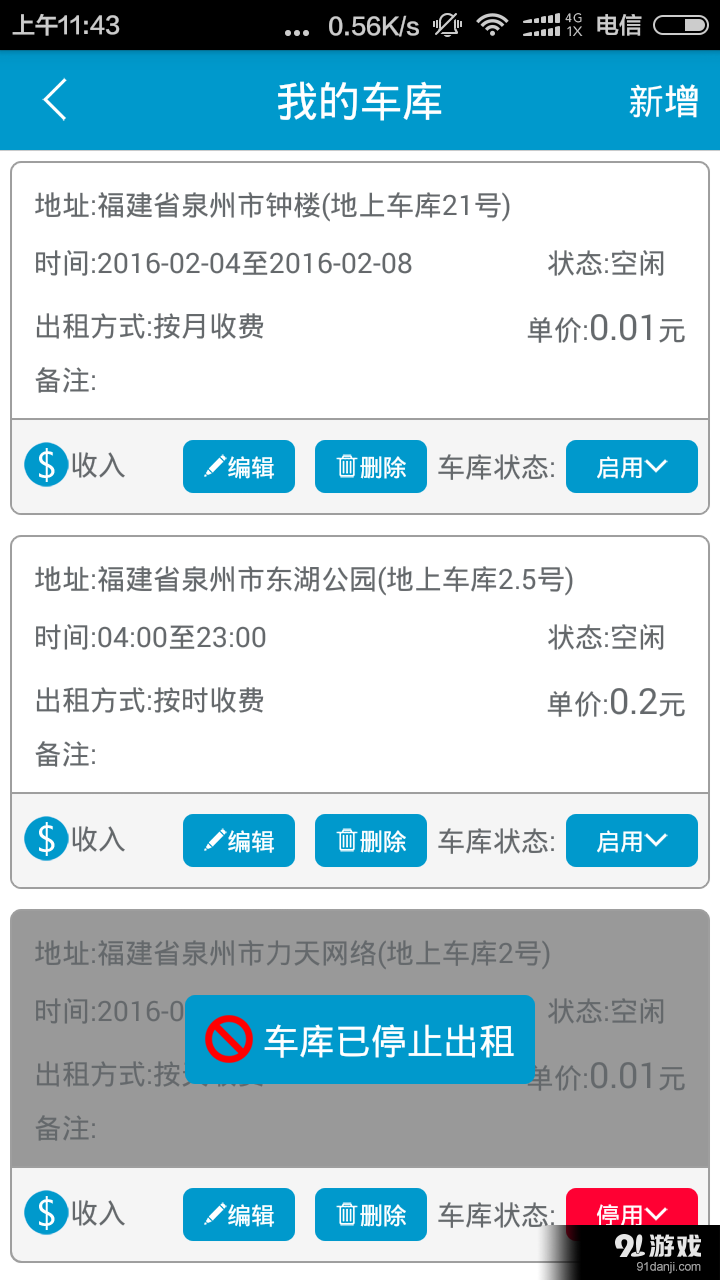Tap the dollar income icon on the first garage card
Image resolution: width=720 pixels, height=1280 pixels.
pos(43,465)
